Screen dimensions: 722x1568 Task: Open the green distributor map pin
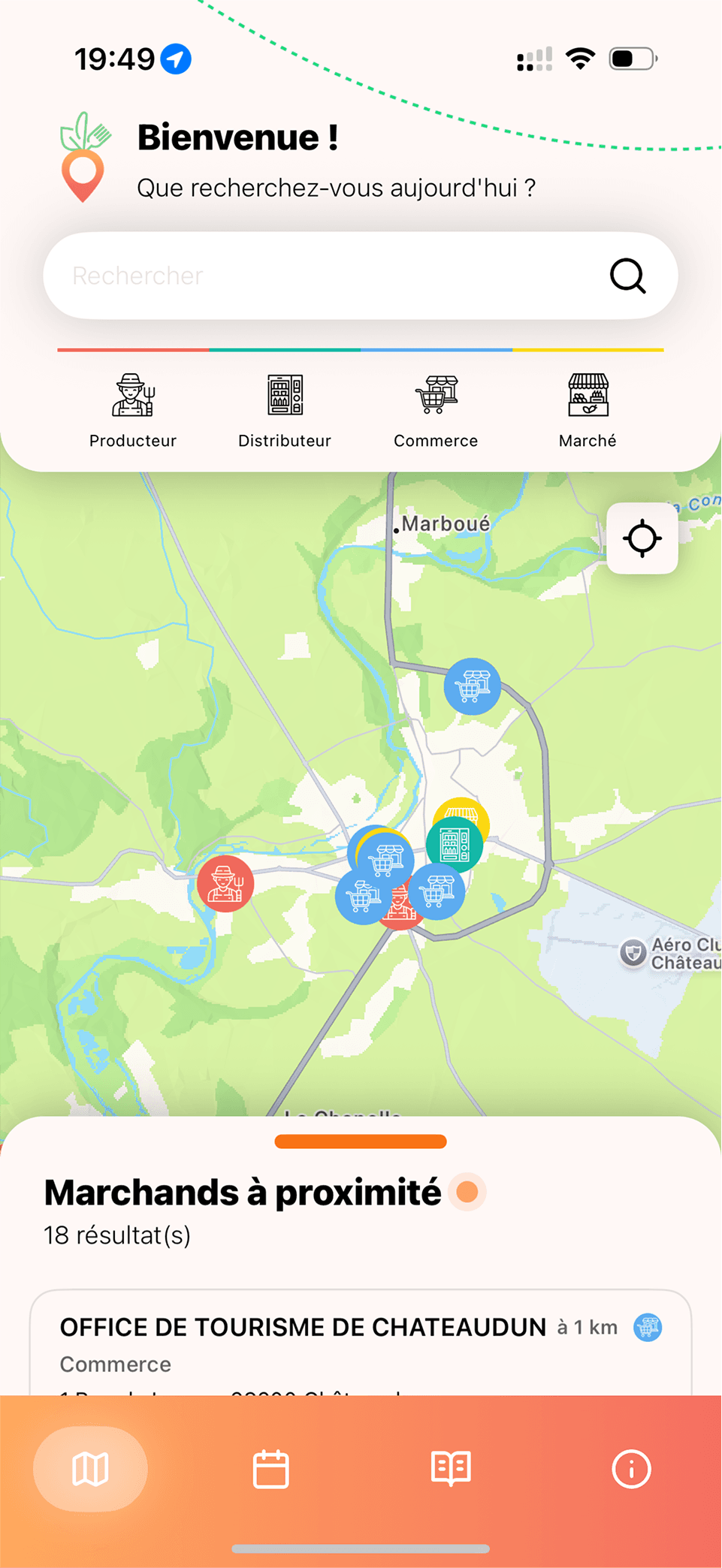click(455, 845)
